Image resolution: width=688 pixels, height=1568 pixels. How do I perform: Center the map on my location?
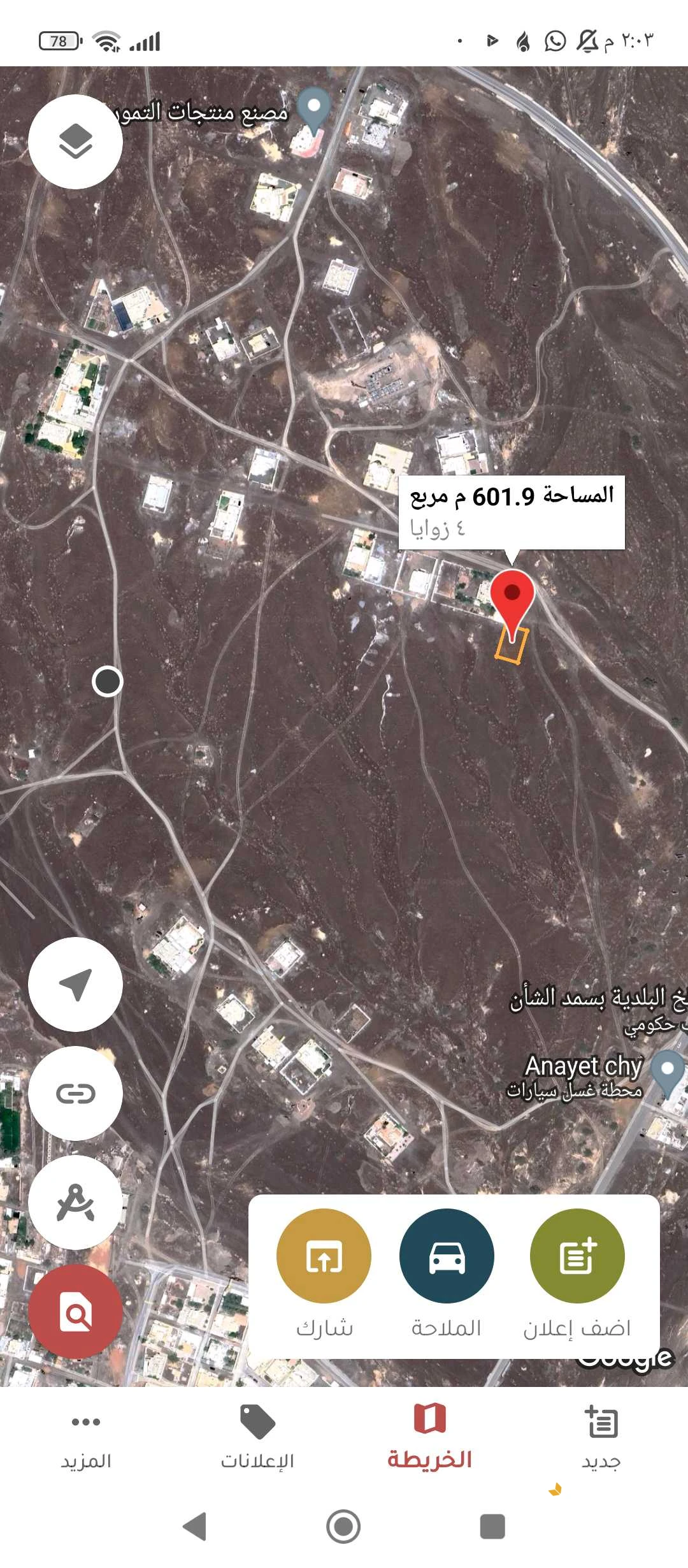(x=75, y=985)
